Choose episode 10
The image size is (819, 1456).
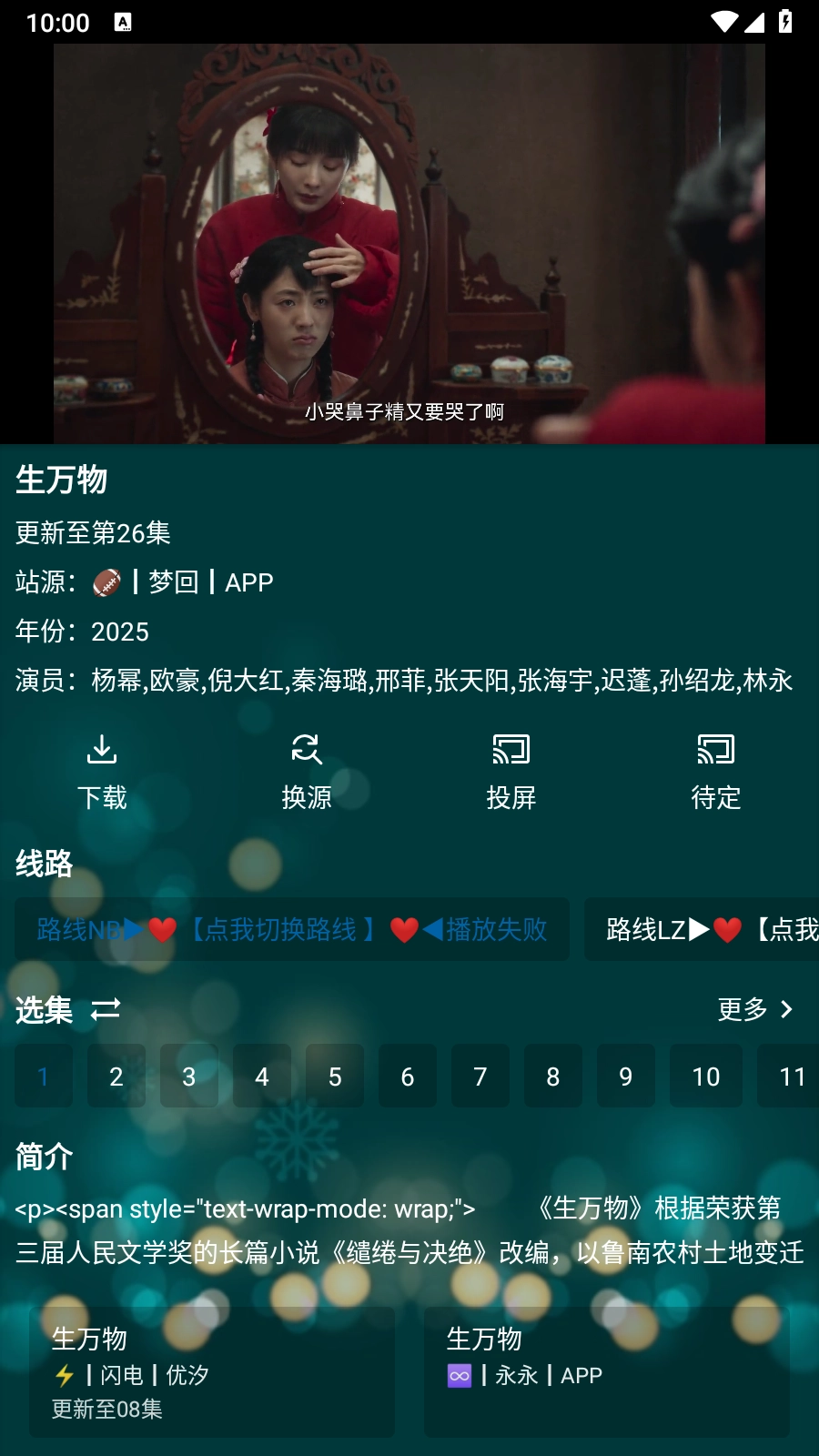pos(706,1077)
